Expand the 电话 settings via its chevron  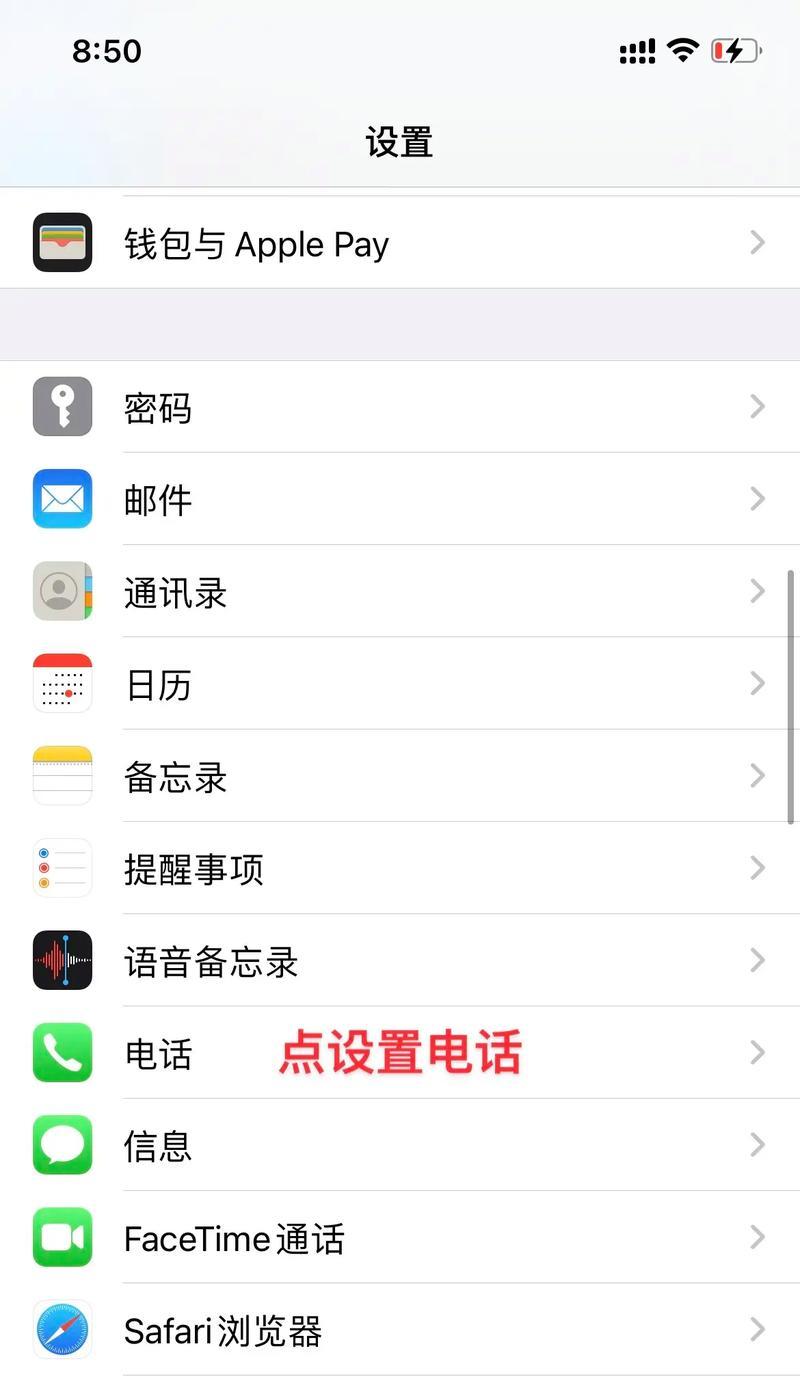coord(758,1052)
